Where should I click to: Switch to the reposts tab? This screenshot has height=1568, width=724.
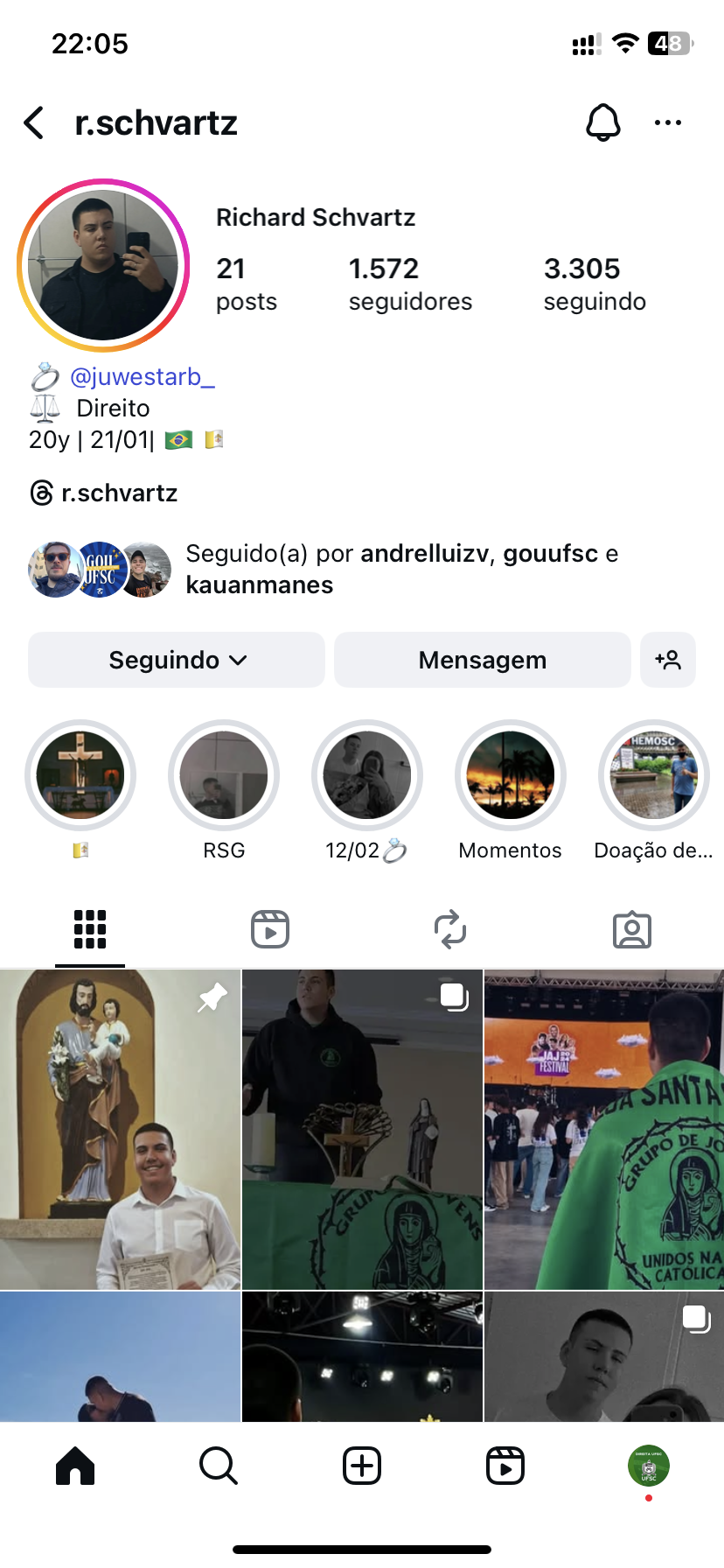tap(450, 929)
